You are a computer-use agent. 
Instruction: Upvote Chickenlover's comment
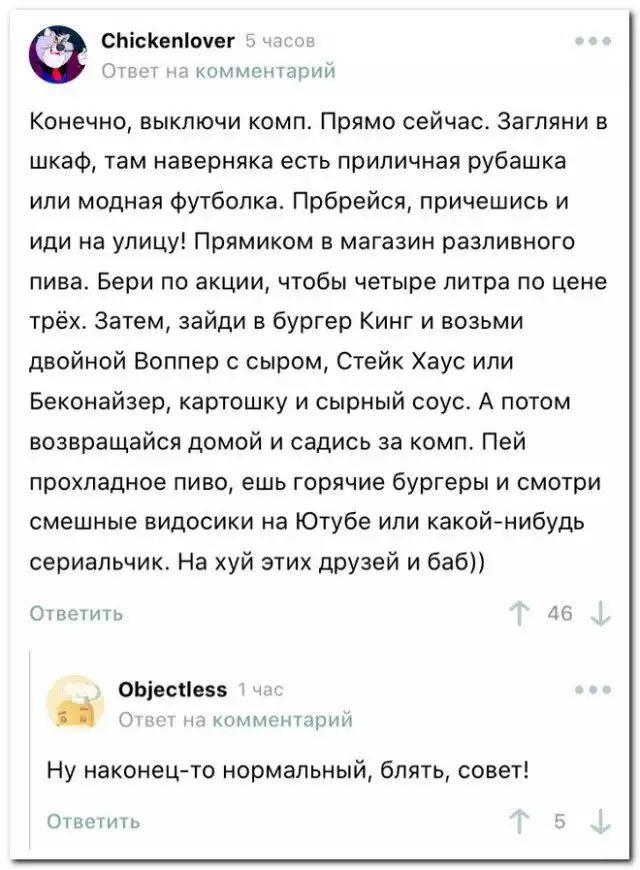[518, 612]
